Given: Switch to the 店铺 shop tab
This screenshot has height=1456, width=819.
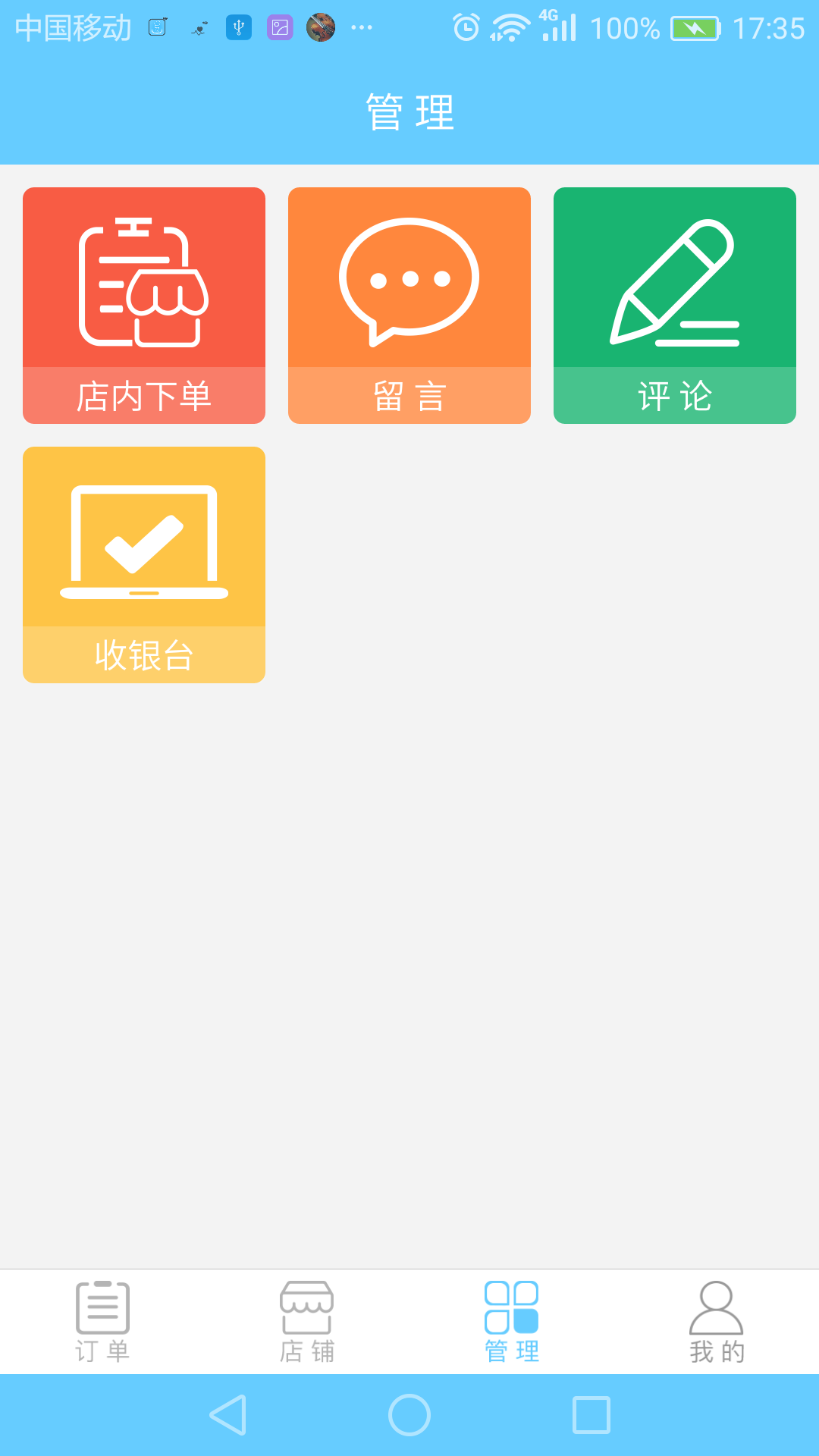Looking at the screenshot, I should pyautogui.click(x=307, y=1321).
